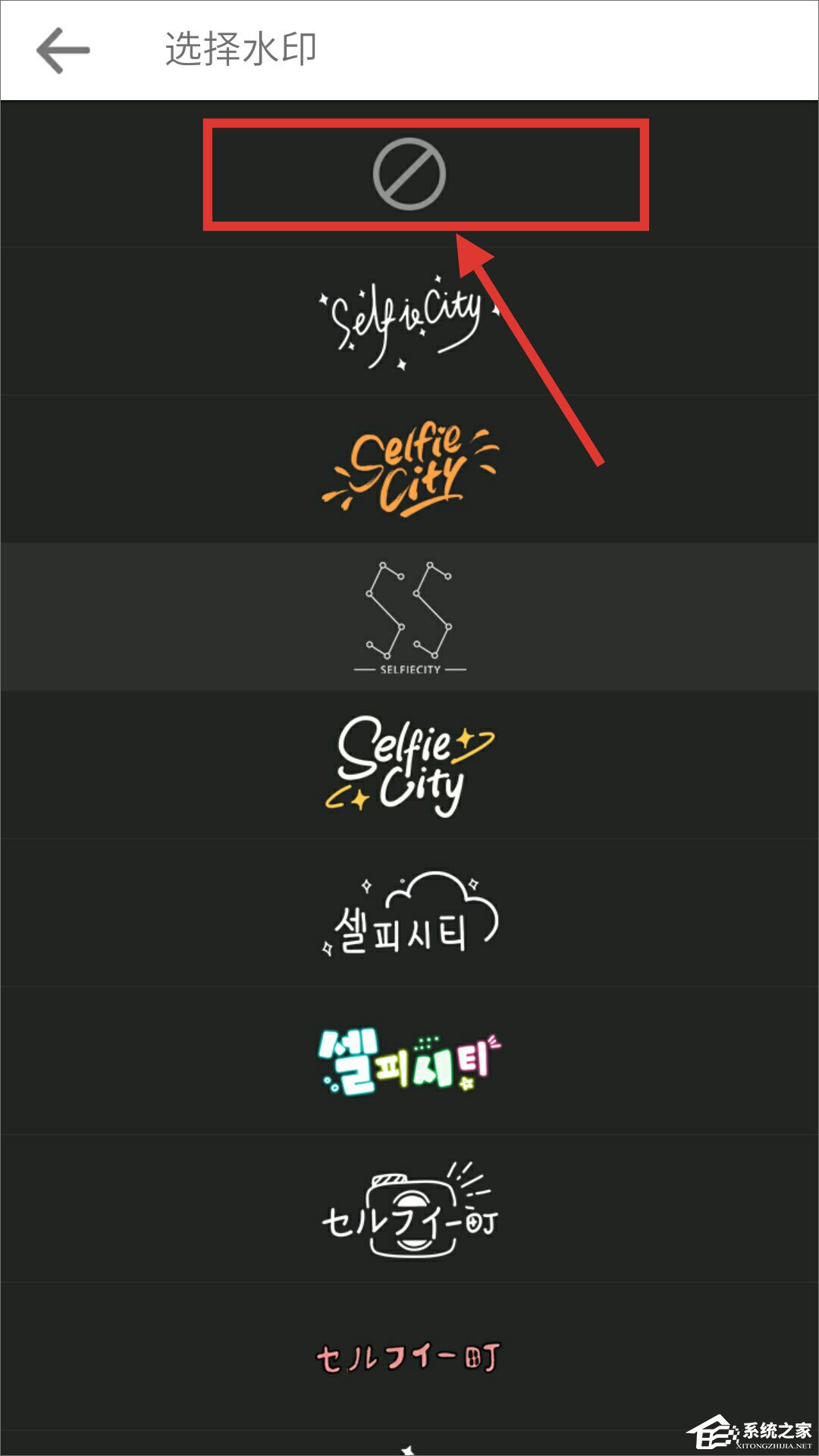The width and height of the screenshot is (819, 1456).
Task: Select the no-watermark option
Action: [409, 174]
